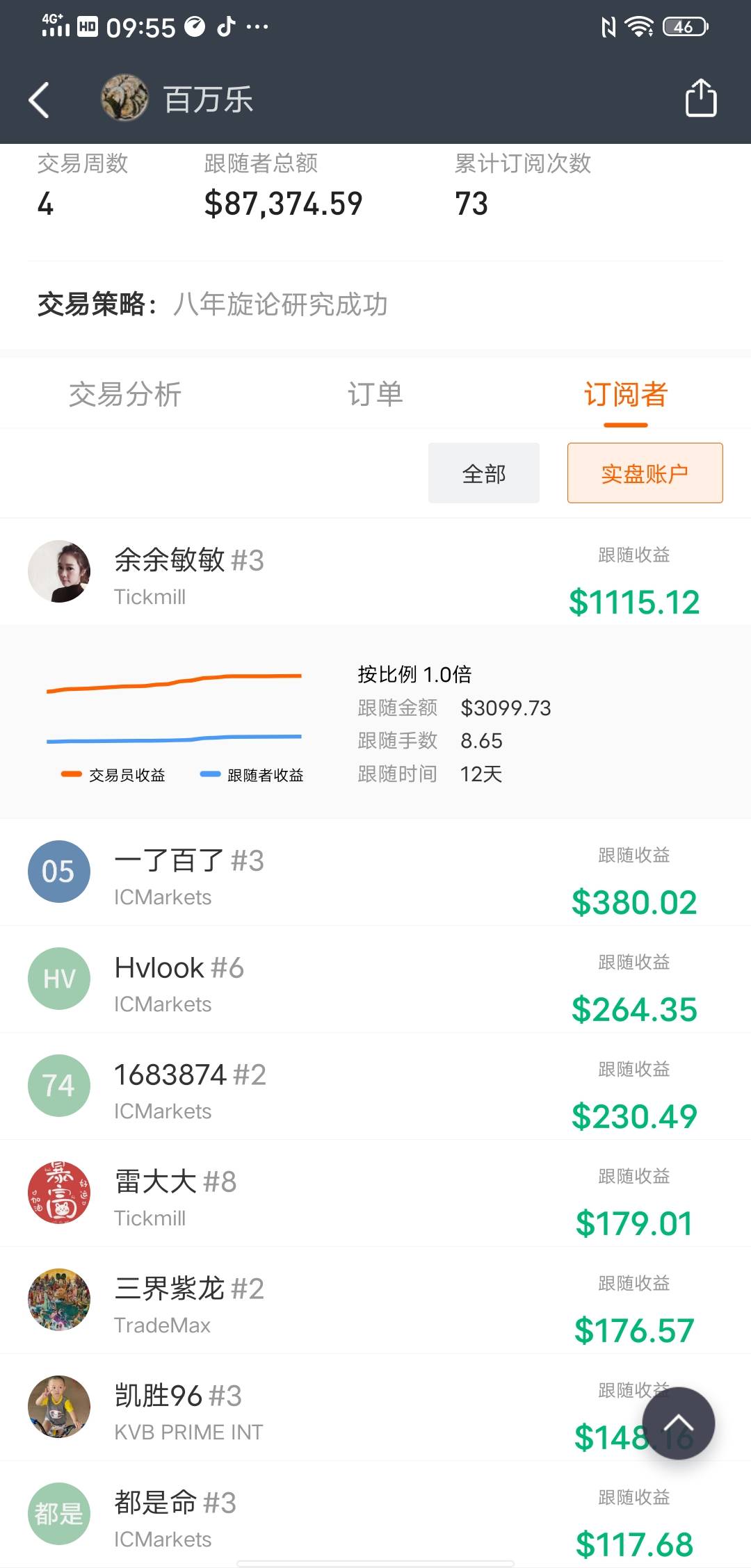Go back using the header arrow
The image size is (751, 1568).
39,99
